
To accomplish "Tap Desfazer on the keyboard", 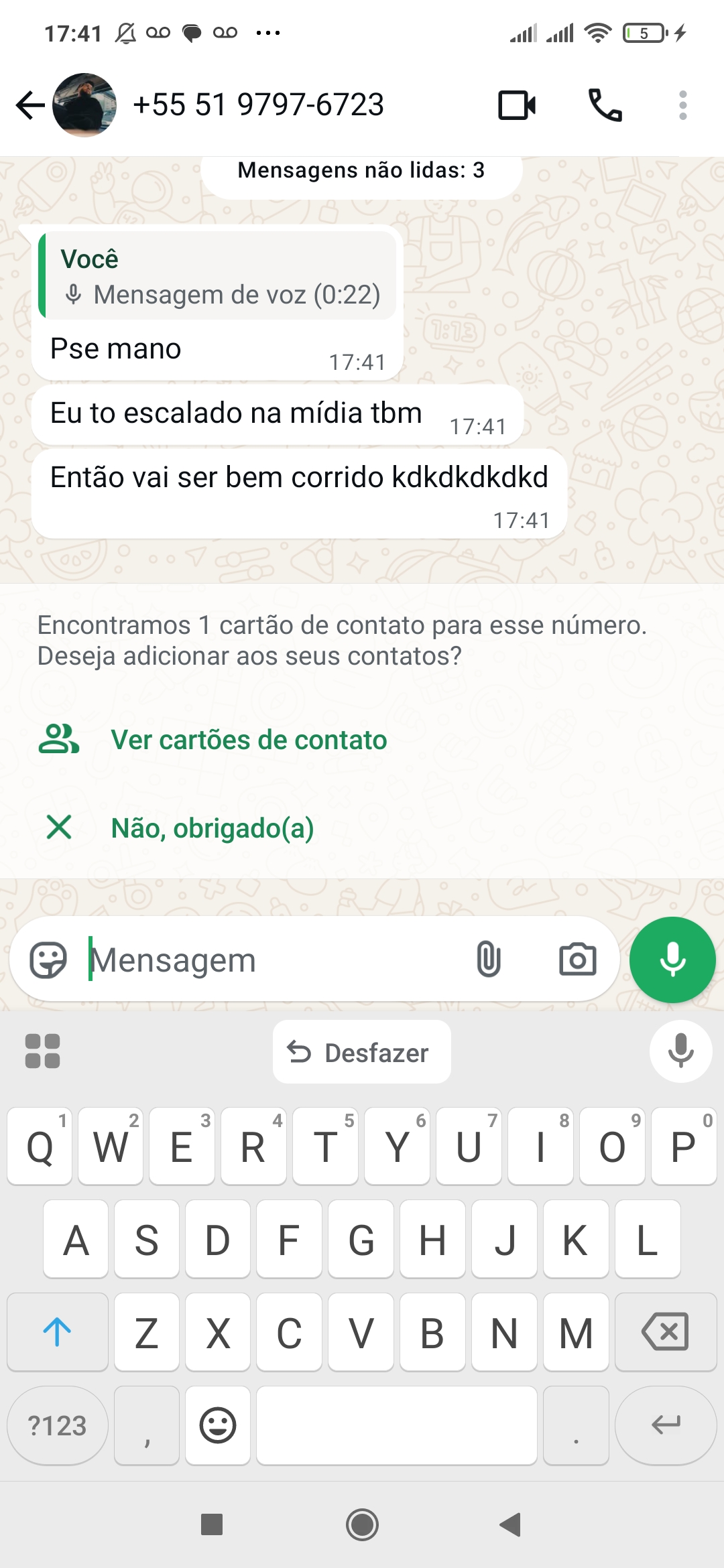I will (x=362, y=1052).
